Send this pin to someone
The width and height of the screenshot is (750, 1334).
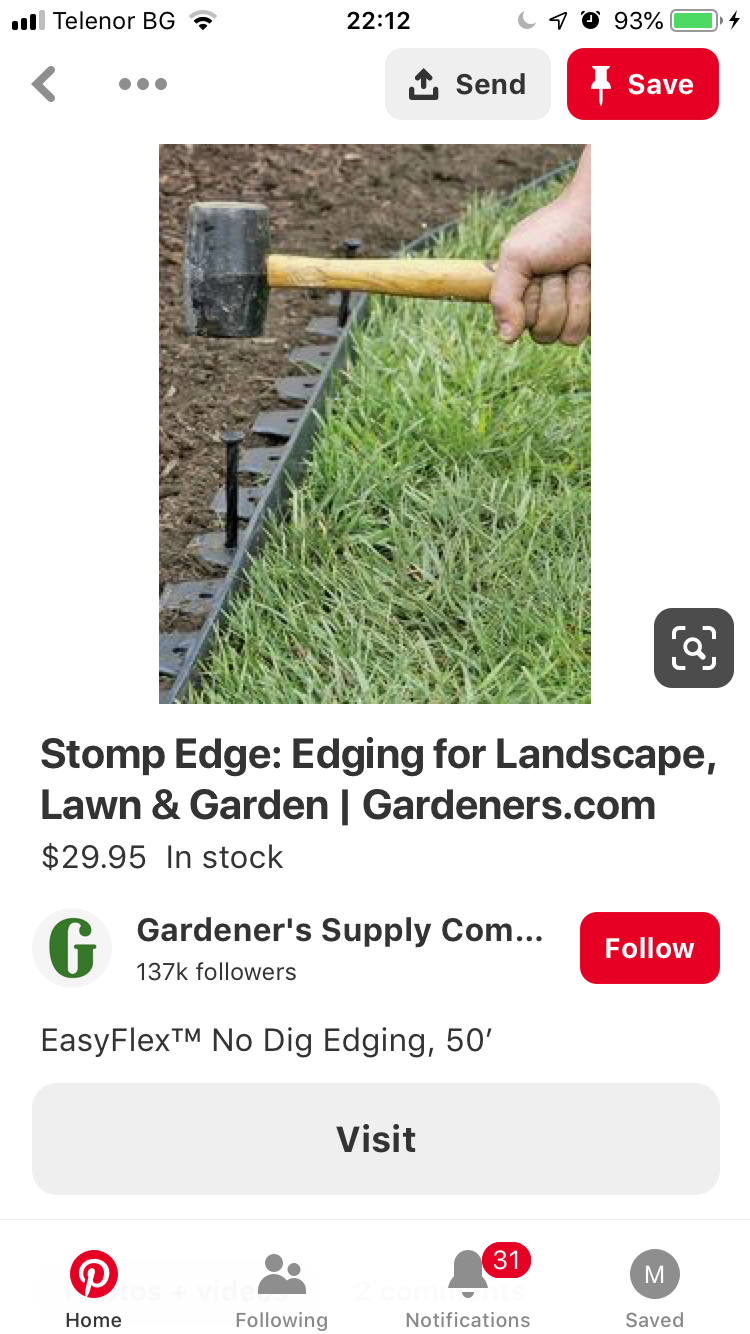coord(467,84)
